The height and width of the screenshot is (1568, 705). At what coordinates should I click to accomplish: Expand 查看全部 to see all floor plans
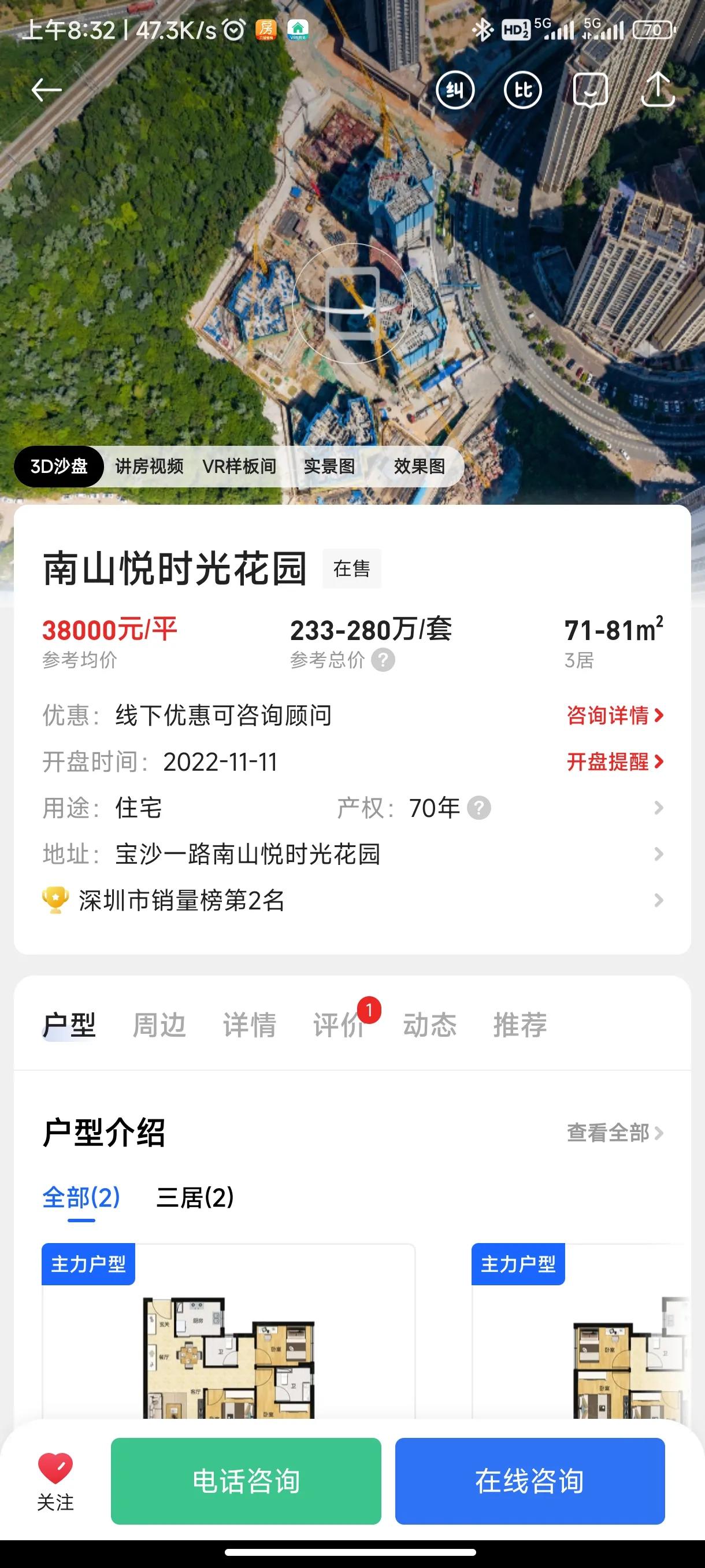pyautogui.click(x=608, y=1133)
